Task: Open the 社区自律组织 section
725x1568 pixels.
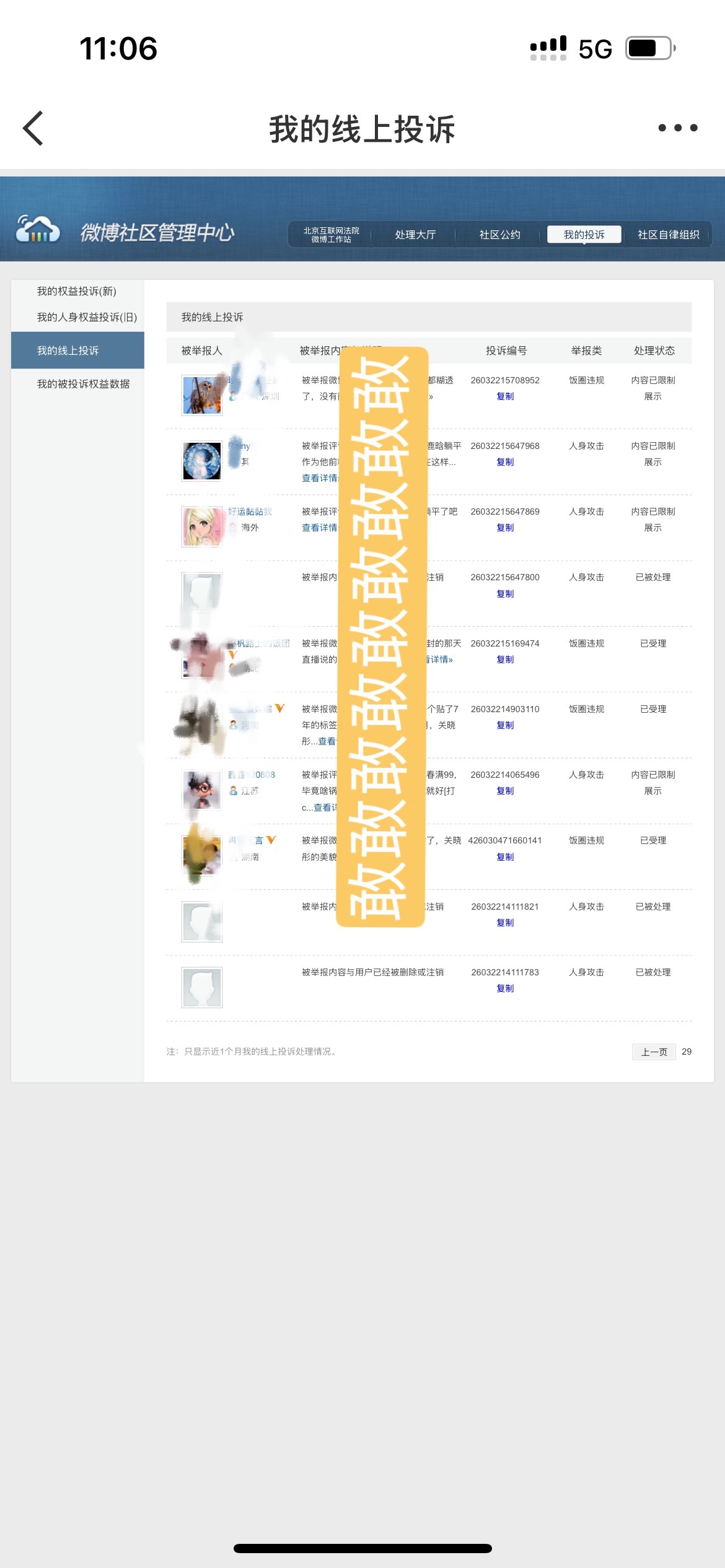Action: click(x=668, y=235)
